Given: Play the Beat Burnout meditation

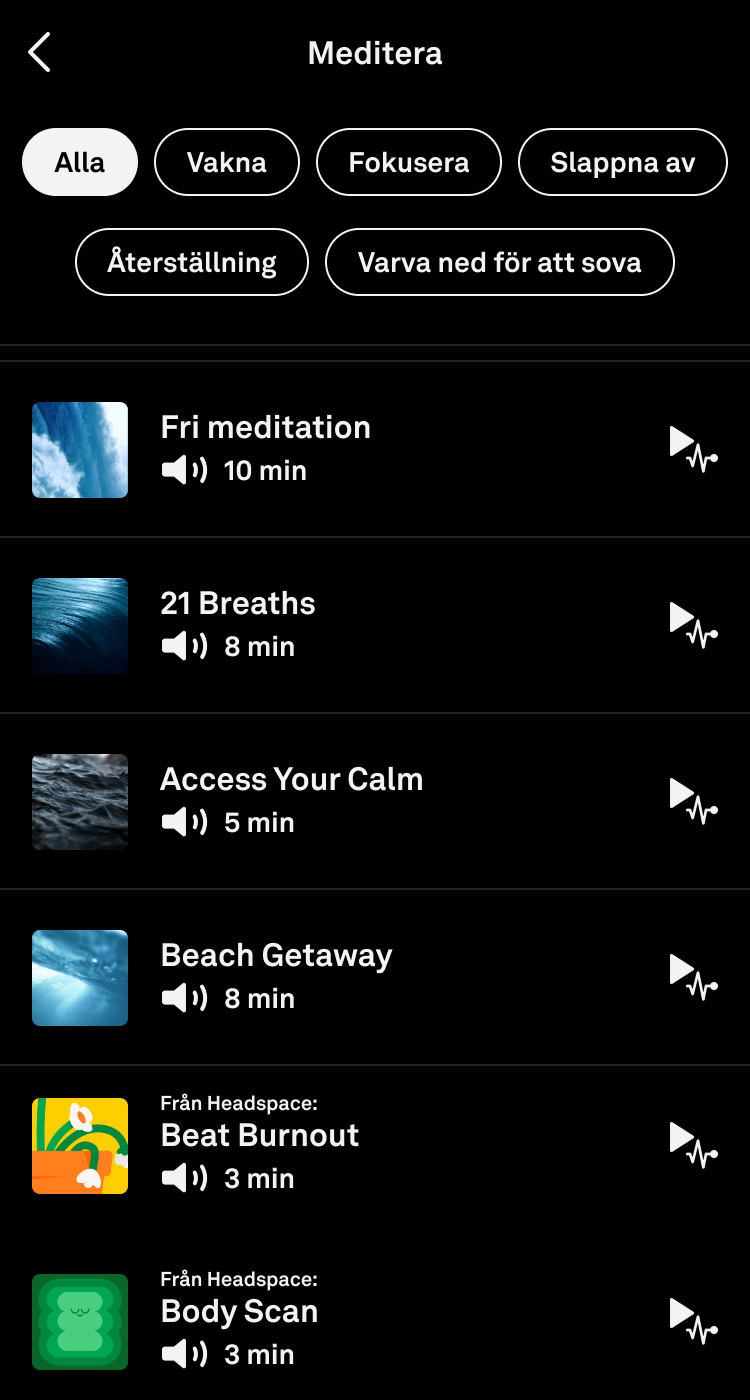Looking at the screenshot, I should [x=693, y=1145].
